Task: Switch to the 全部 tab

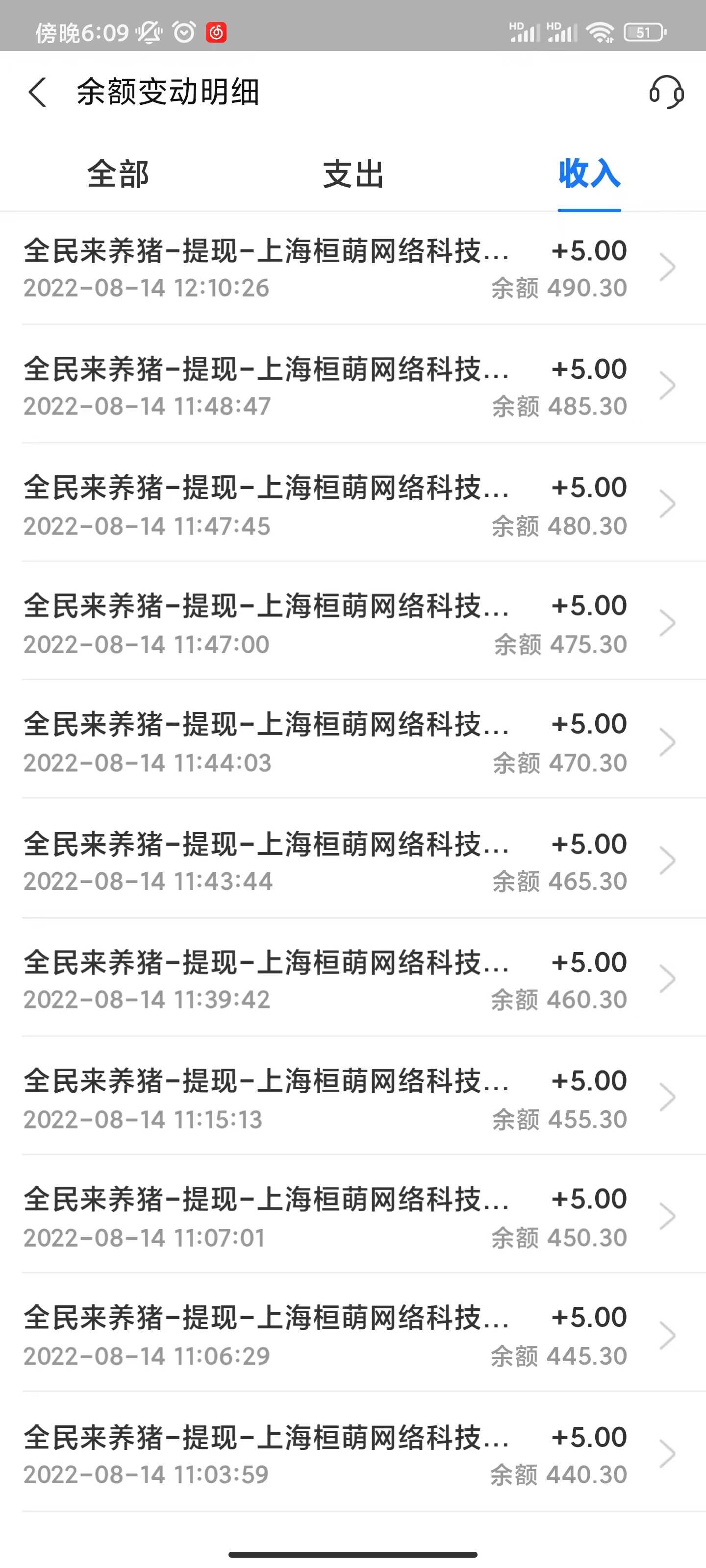Action: pyautogui.click(x=118, y=175)
